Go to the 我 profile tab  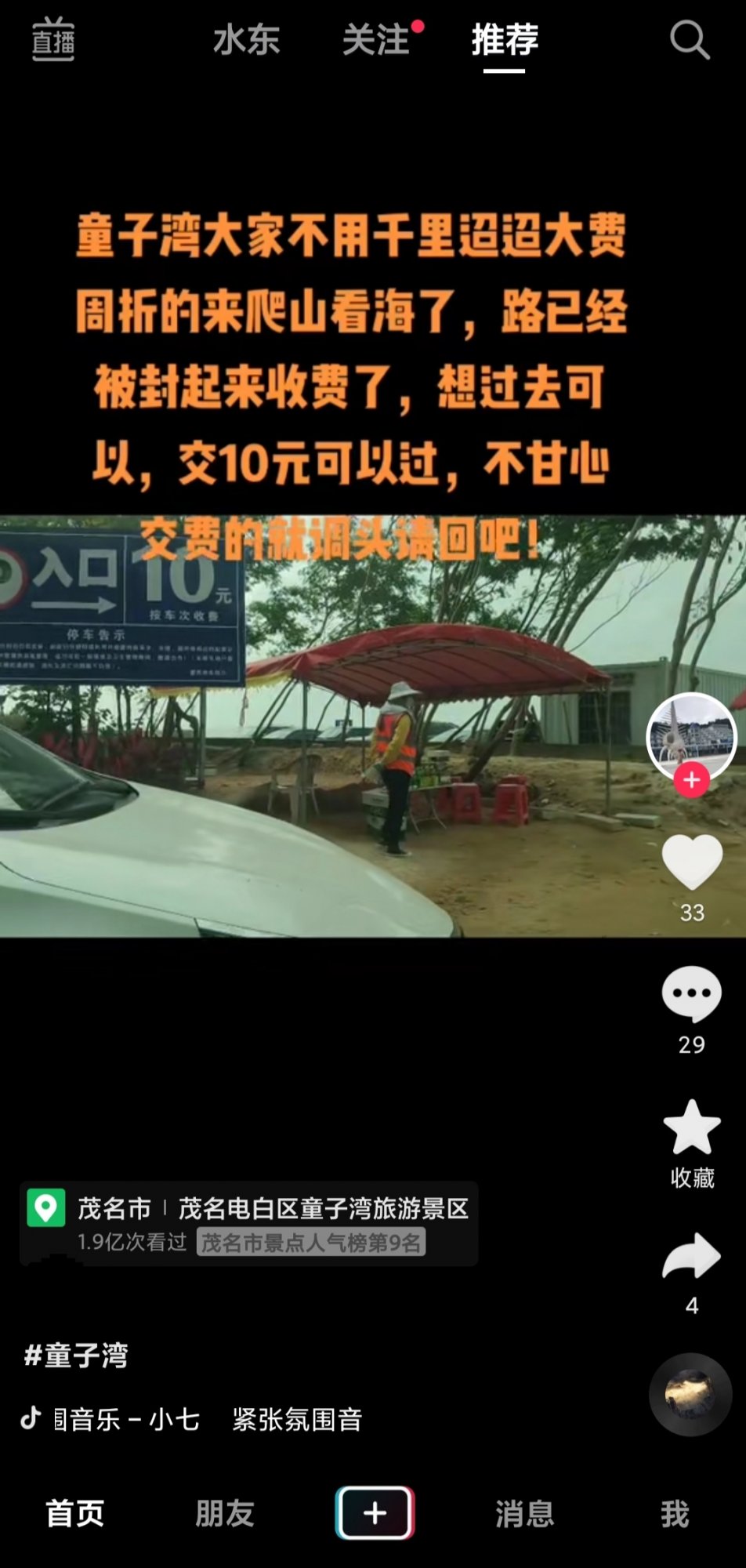pos(675,1513)
